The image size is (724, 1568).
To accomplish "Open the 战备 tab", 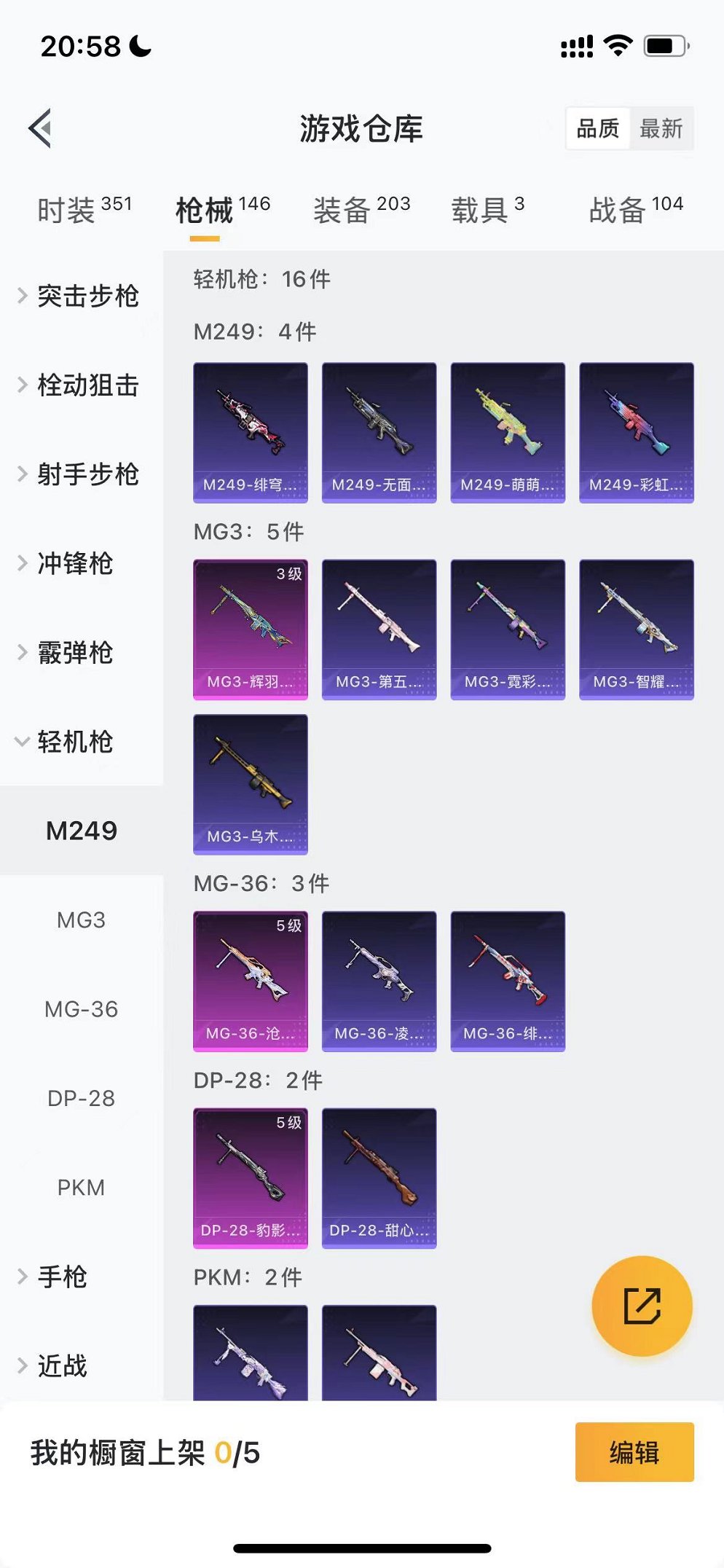I will pos(635,210).
